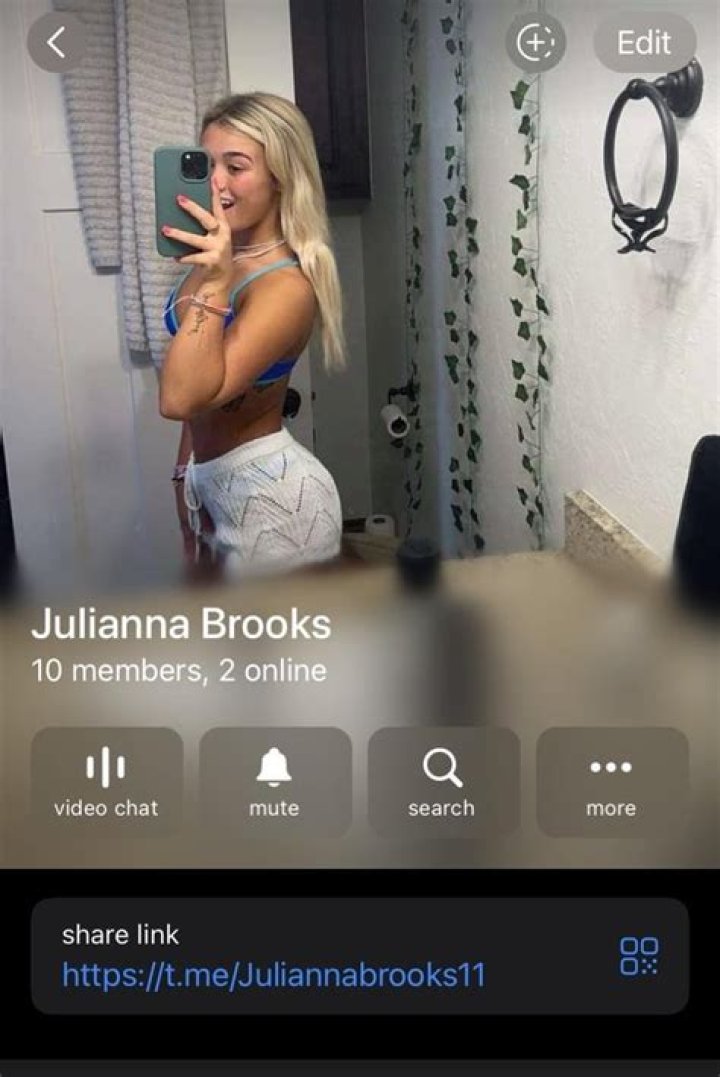The image size is (720, 1077).
Task: Open Edit for this group
Action: [x=644, y=43]
